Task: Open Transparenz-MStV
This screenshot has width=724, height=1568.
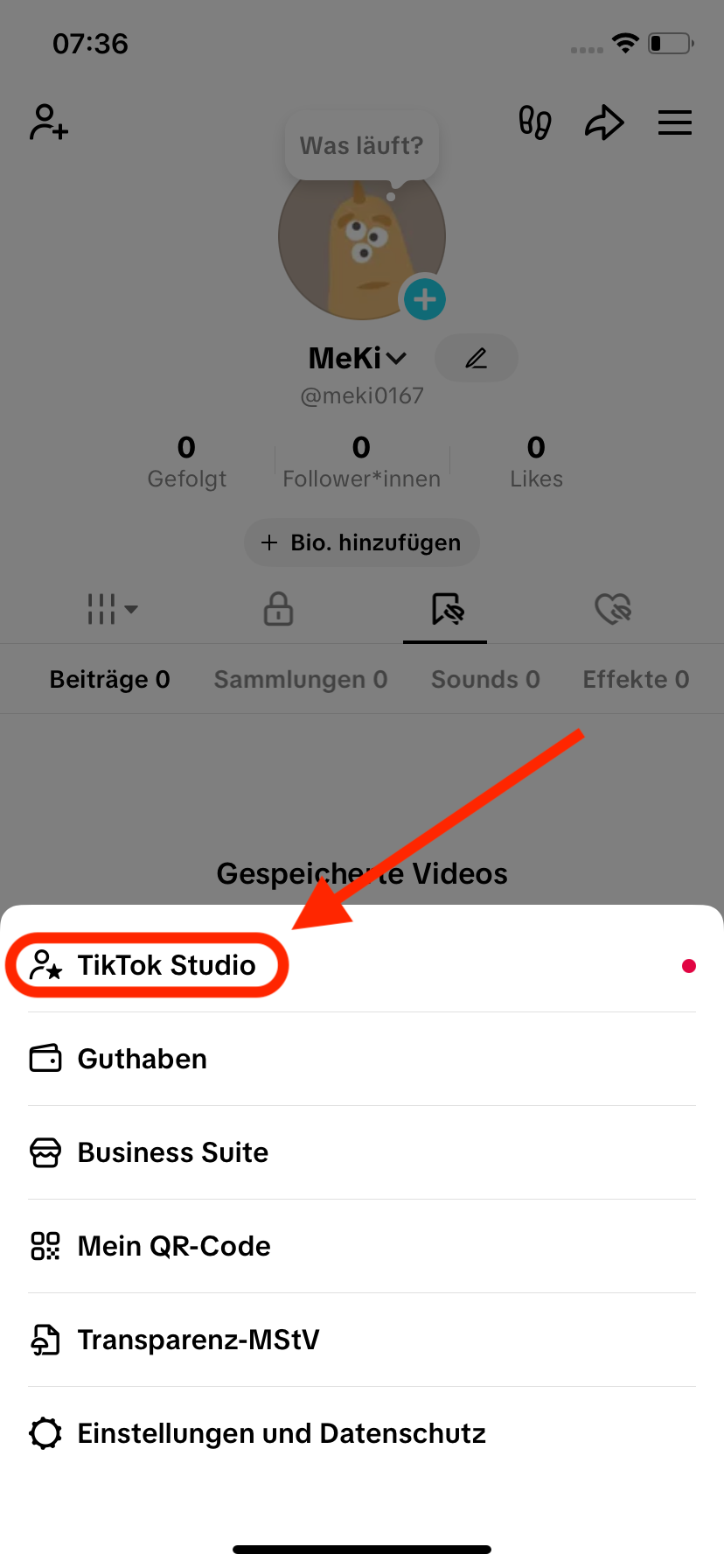Action: pos(198,1340)
